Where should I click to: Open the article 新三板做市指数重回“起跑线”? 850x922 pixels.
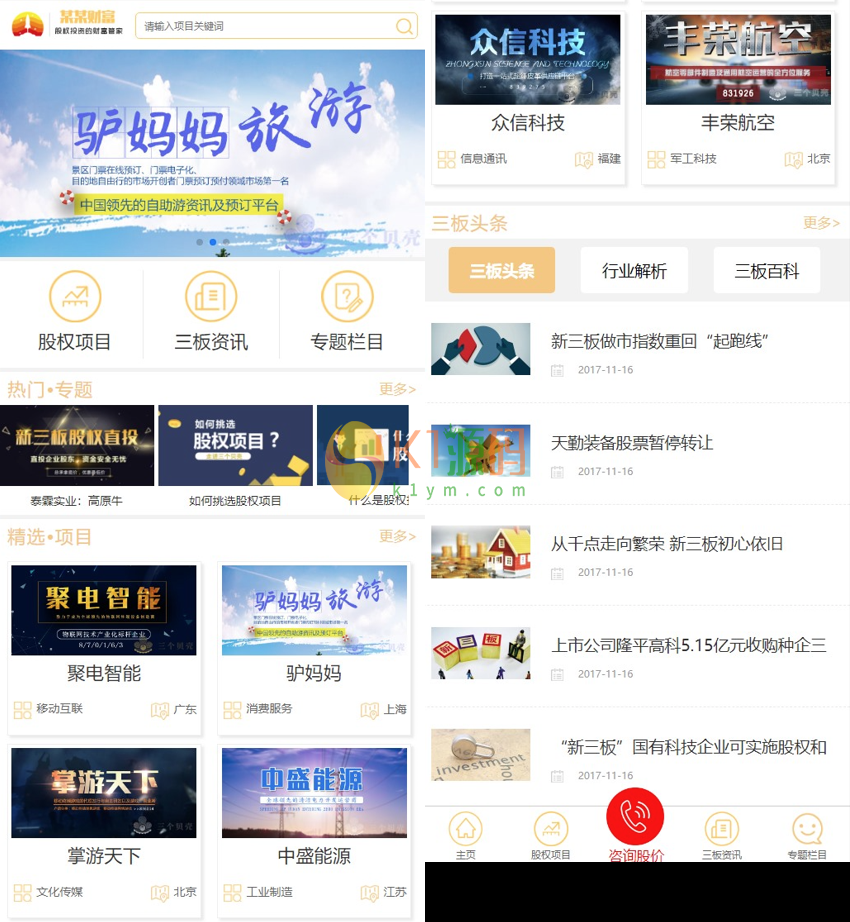coord(660,341)
